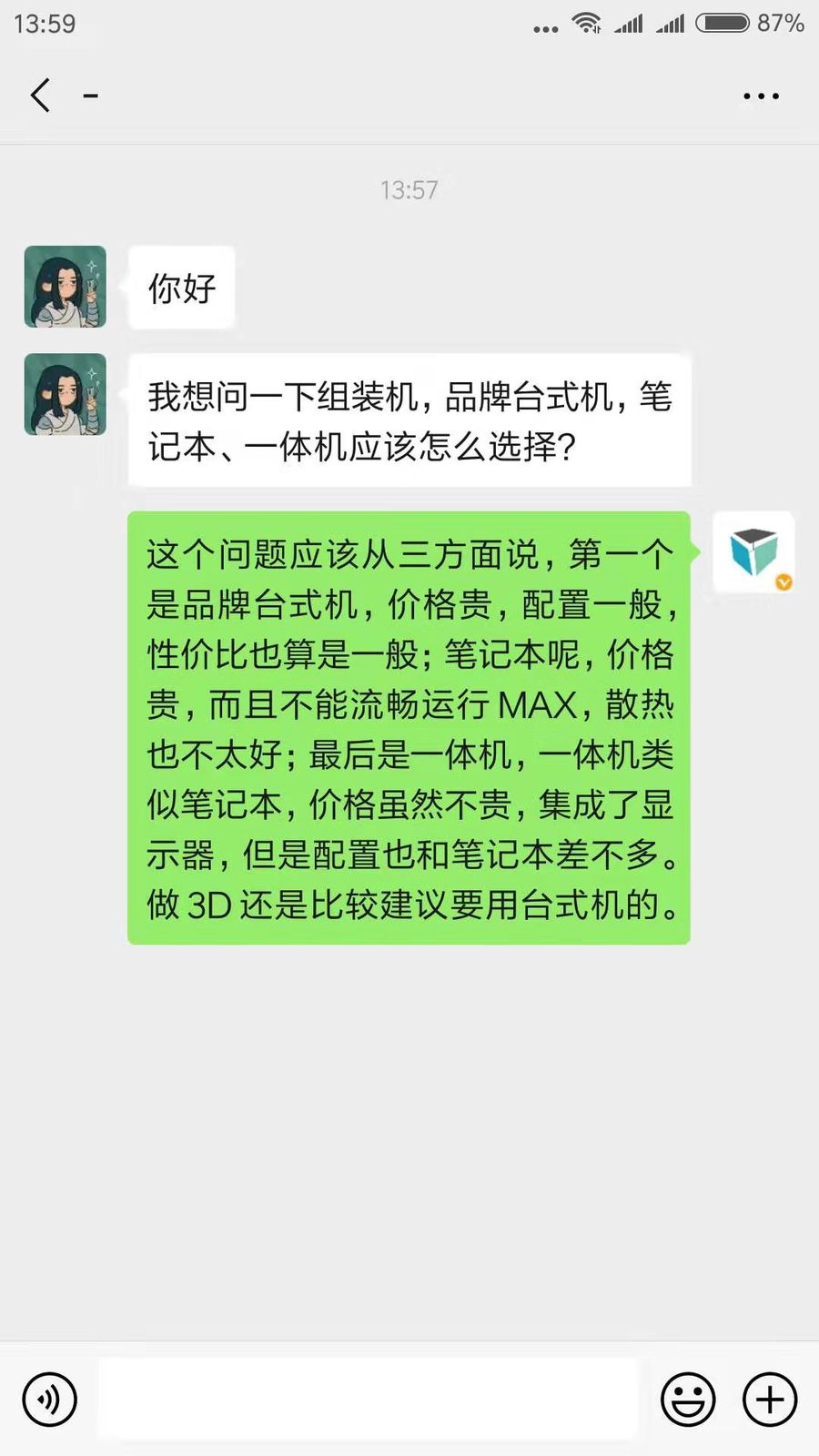Open the chat info overflow menu
Viewport: 819px width, 1456px height.
click(761, 96)
